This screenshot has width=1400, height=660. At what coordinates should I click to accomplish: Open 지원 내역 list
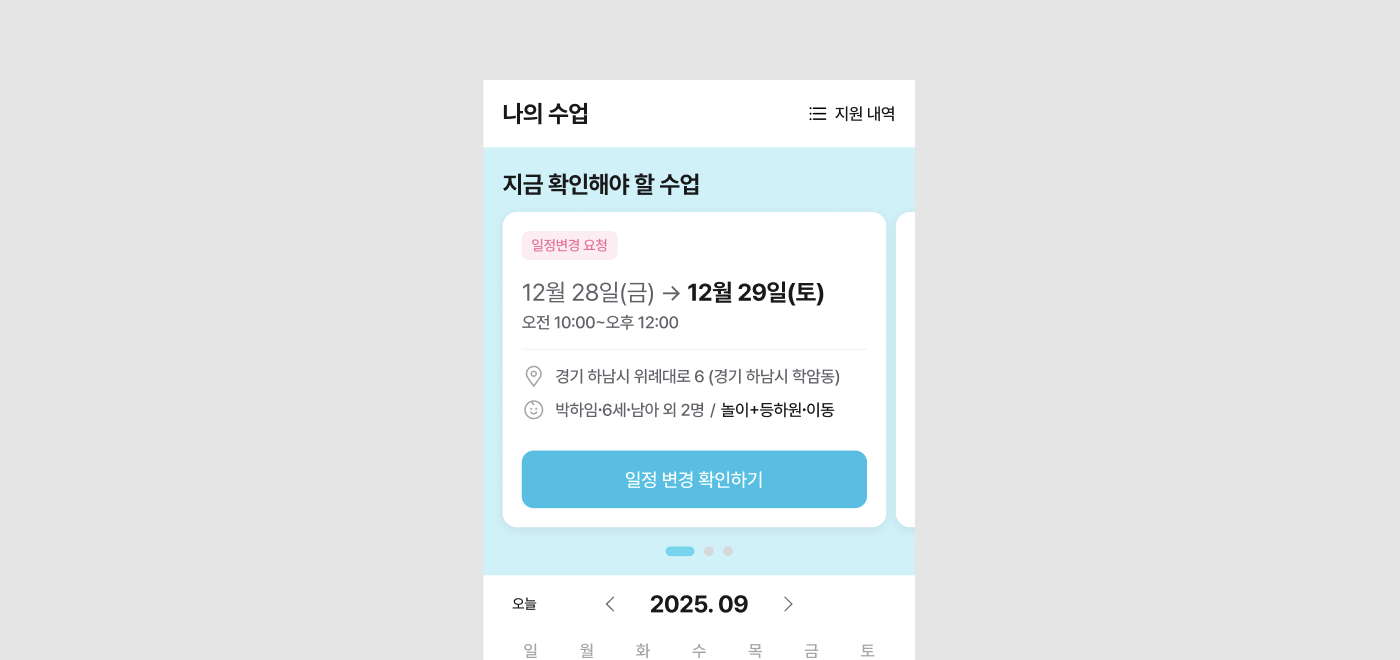point(852,114)
